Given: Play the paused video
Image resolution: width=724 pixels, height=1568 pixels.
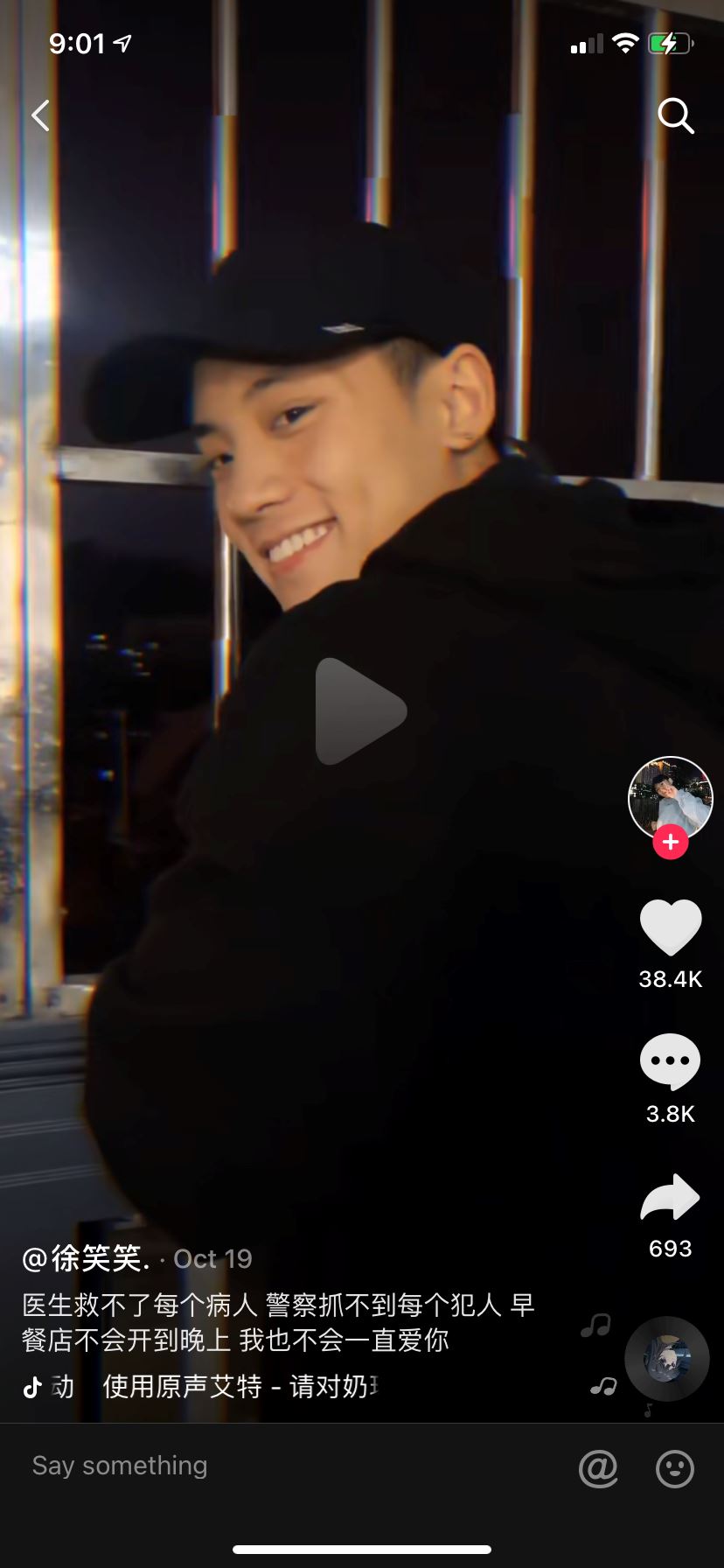Looking at the screenshot, I should 360,711.
